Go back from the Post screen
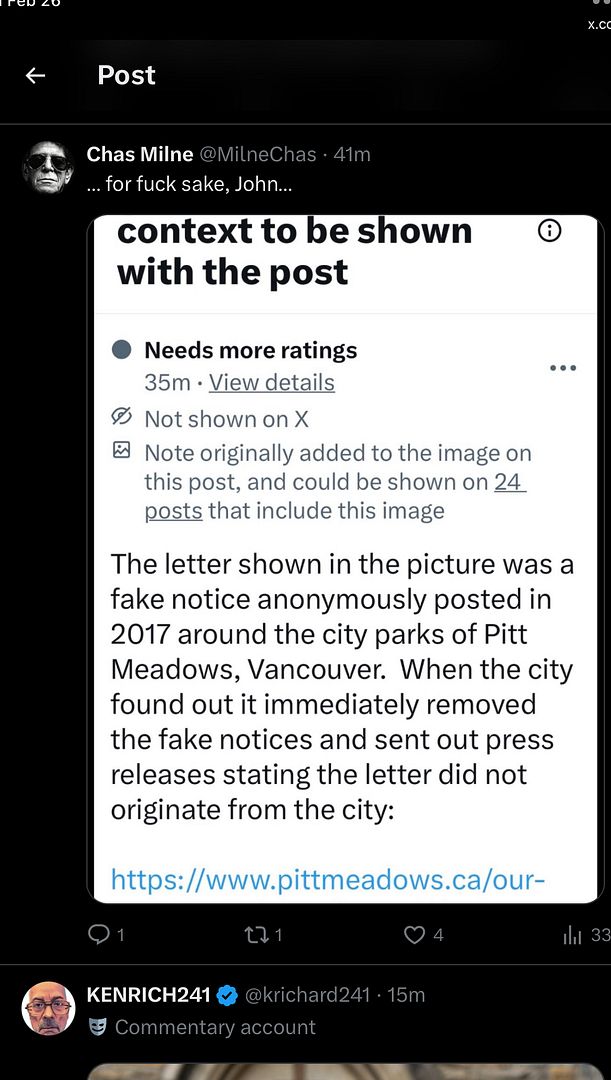The width and height of the screenshot is (611, 1080). point(35,76)
